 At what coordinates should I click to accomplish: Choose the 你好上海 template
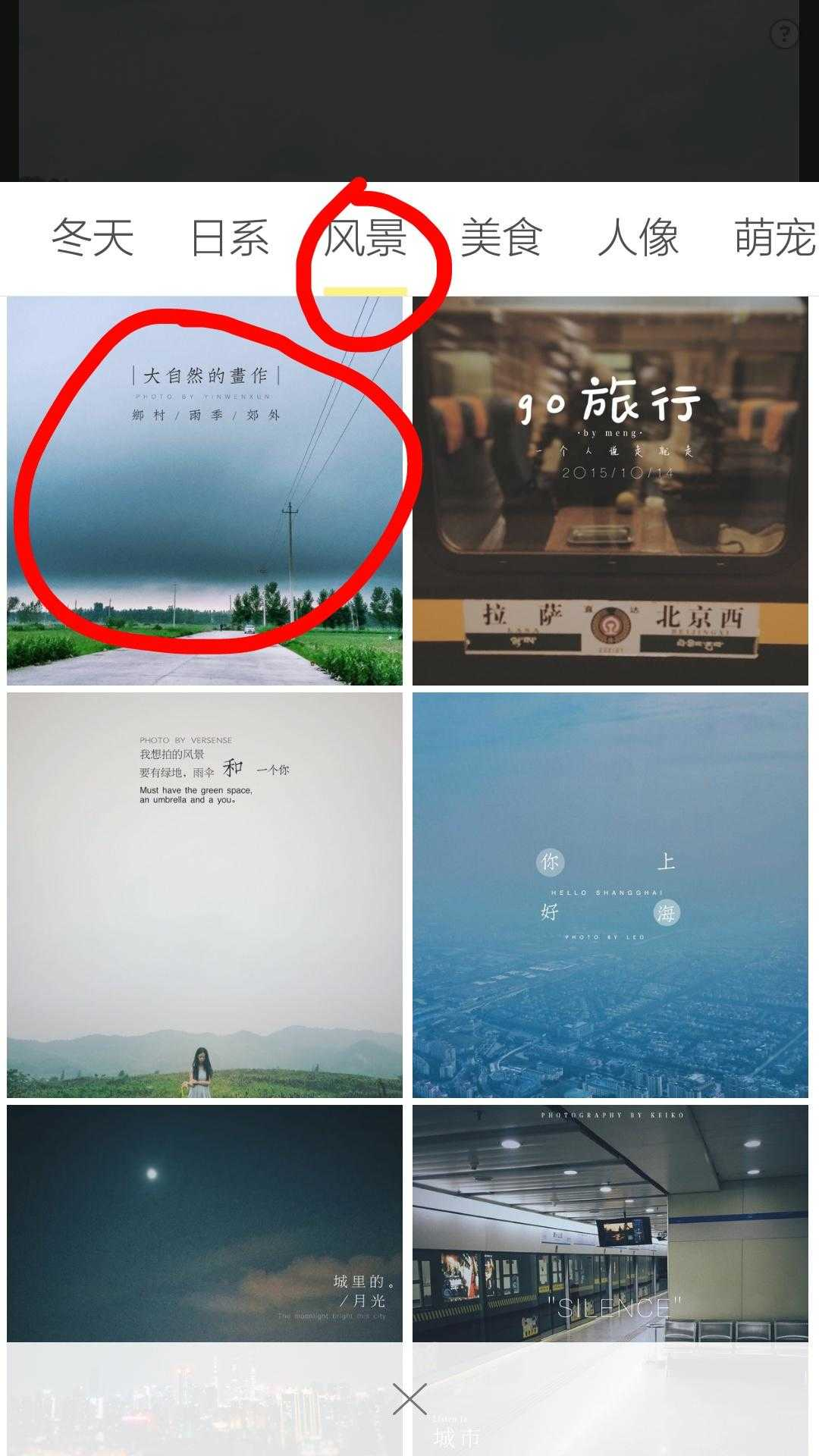point(610,895)
